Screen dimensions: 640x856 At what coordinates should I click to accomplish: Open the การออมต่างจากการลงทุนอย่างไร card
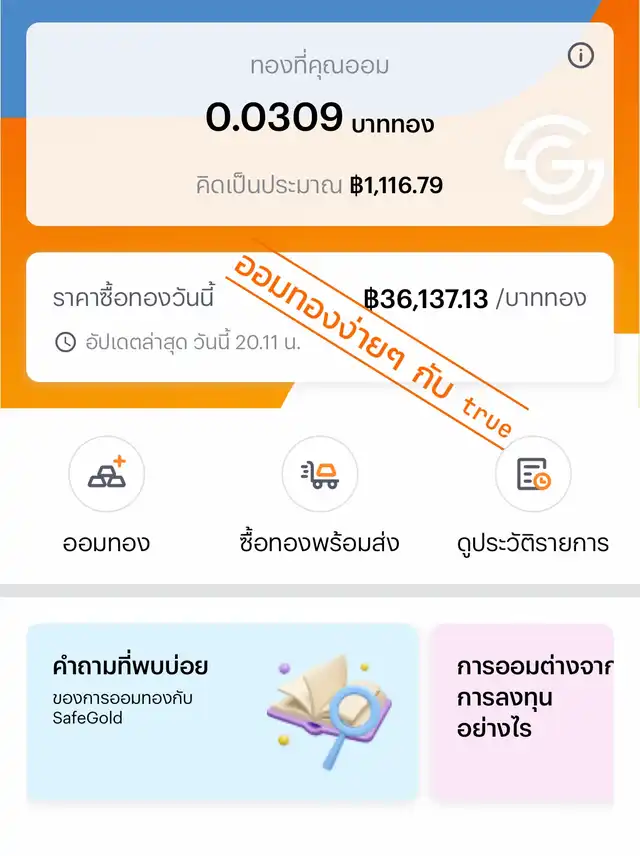tap(524, 711)
